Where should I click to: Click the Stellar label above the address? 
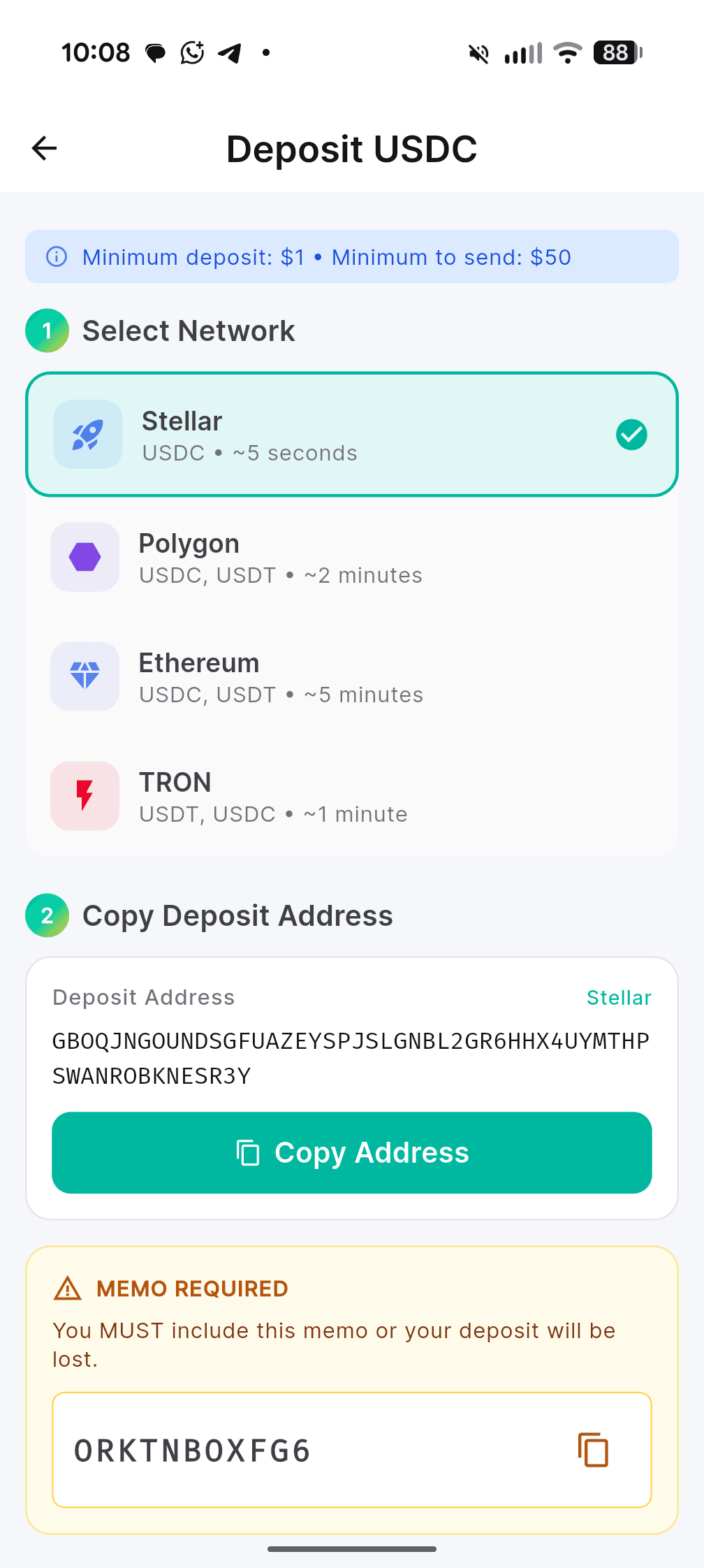click(x=619, y=997)
